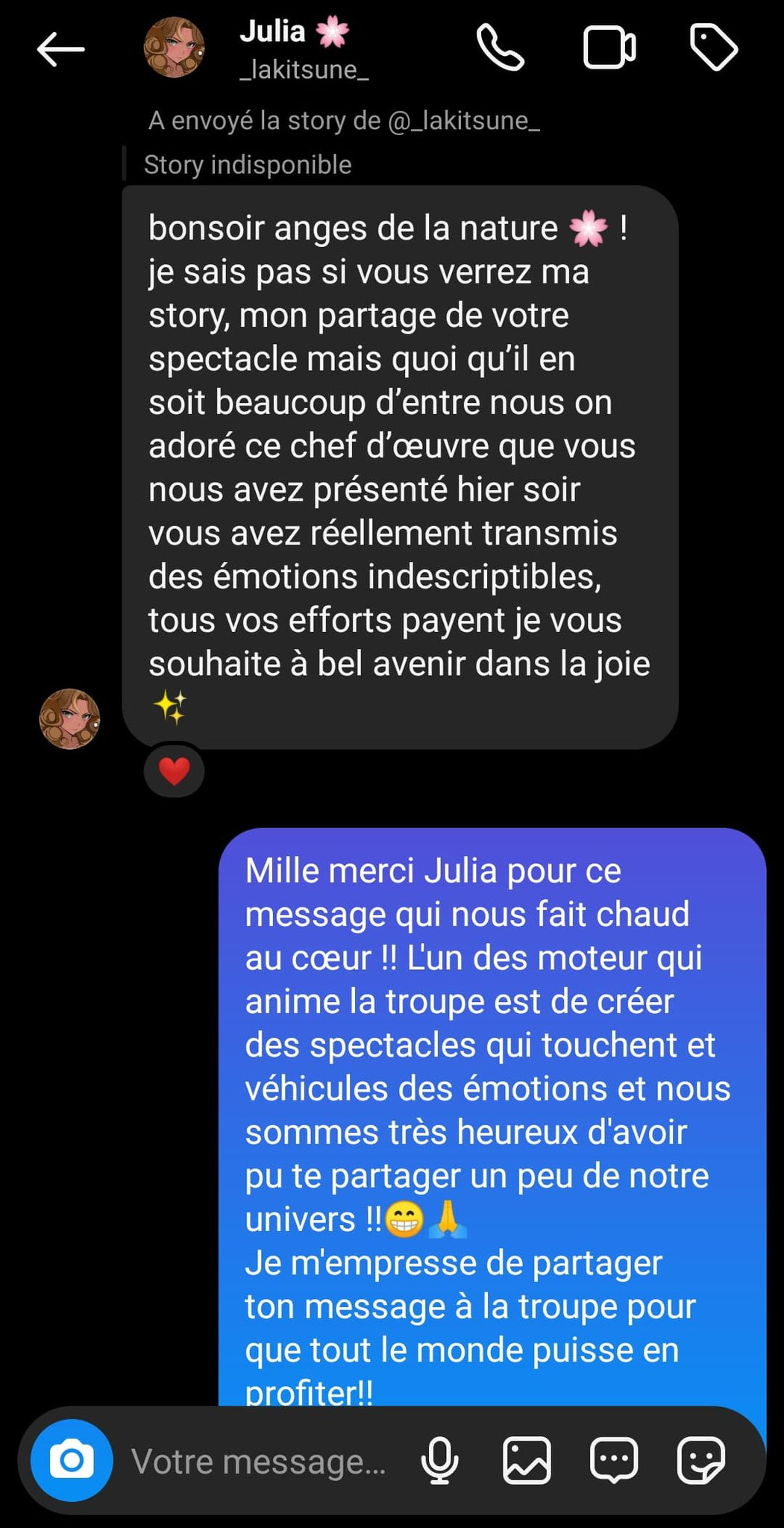Start a voice call with Julia
The height and width of the screenshot is (1528, 784).
point(500,48)
